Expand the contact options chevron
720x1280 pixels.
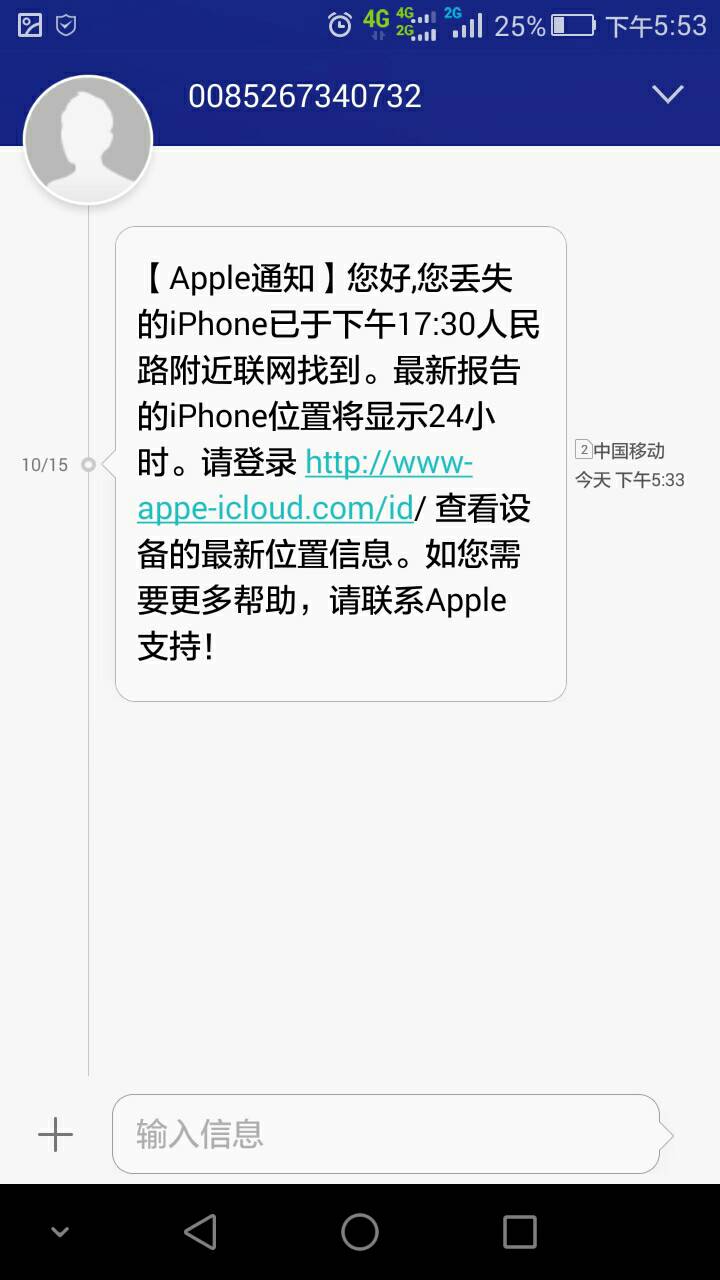[667, 94]
